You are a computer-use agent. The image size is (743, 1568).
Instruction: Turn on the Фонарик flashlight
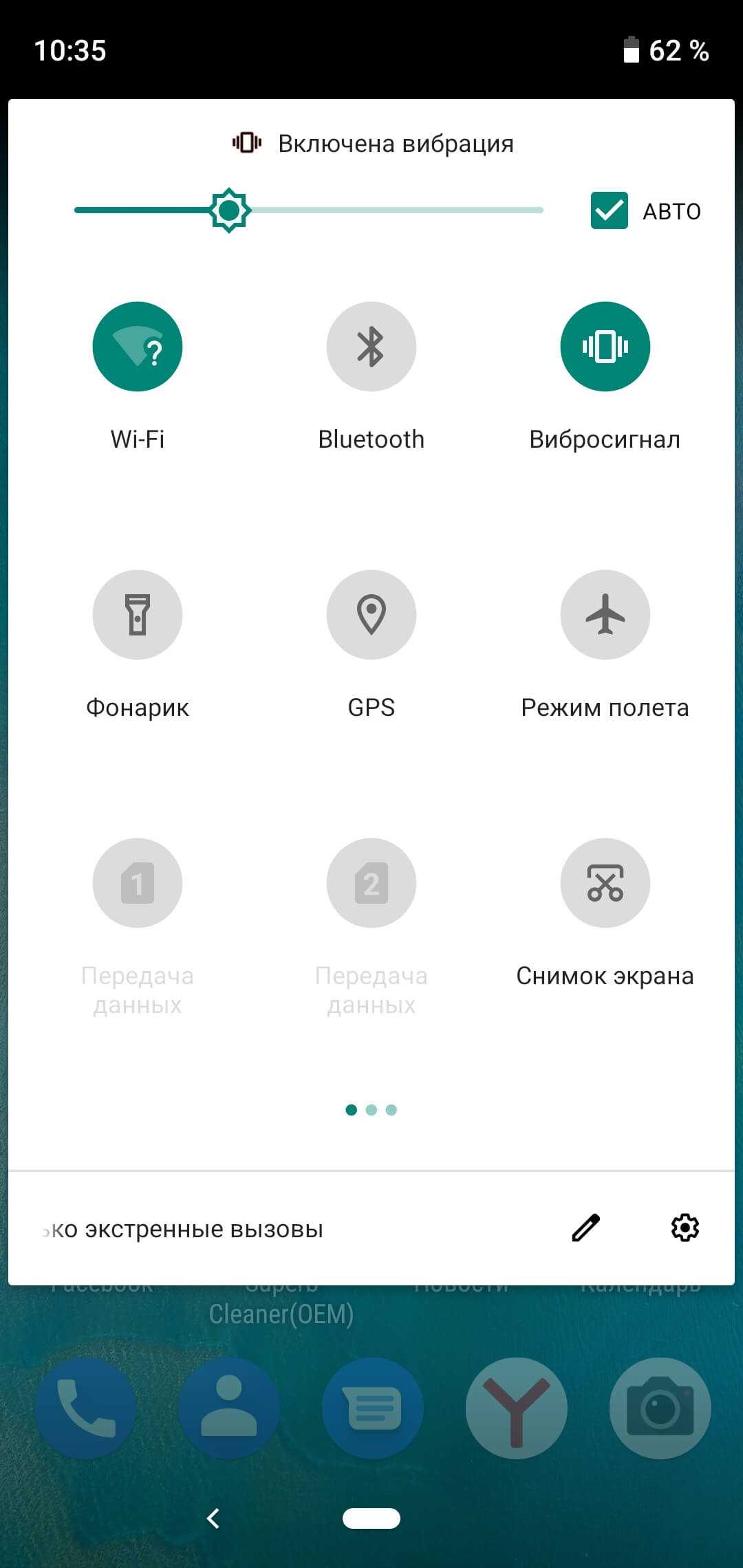(x=138, y=615)
